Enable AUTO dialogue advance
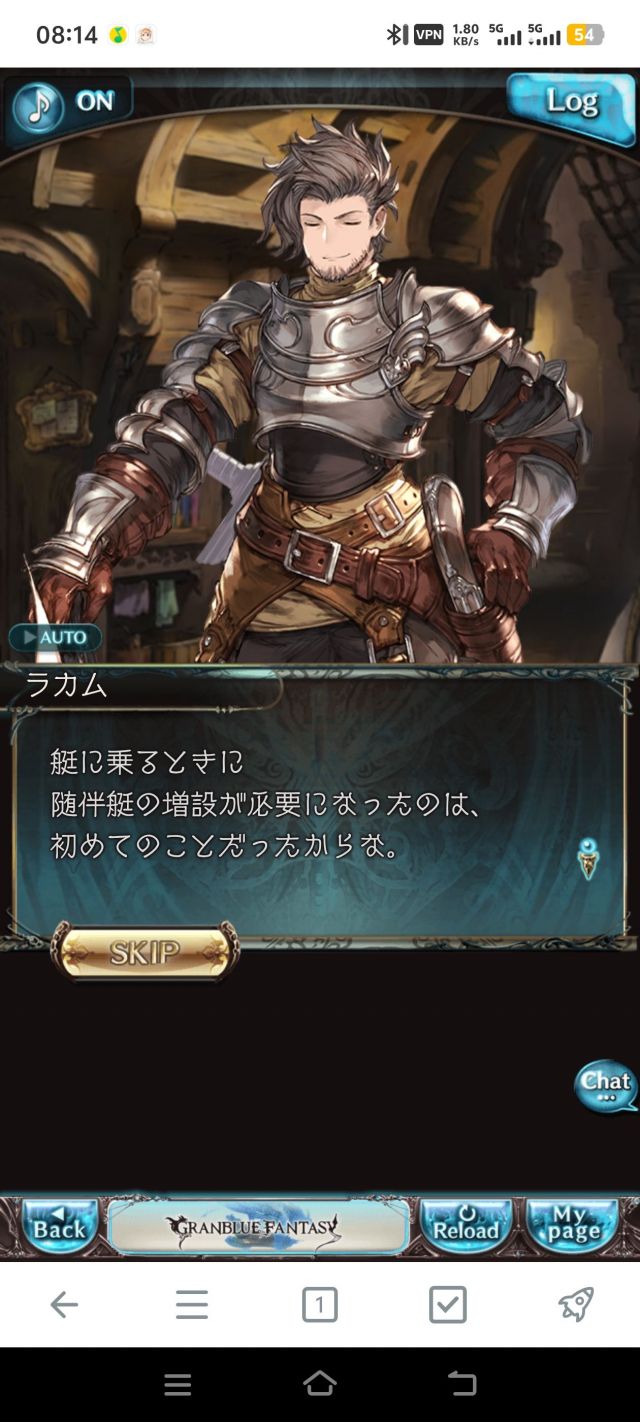The width and height of the screenshot is (640, 1422). coord(55,637)
